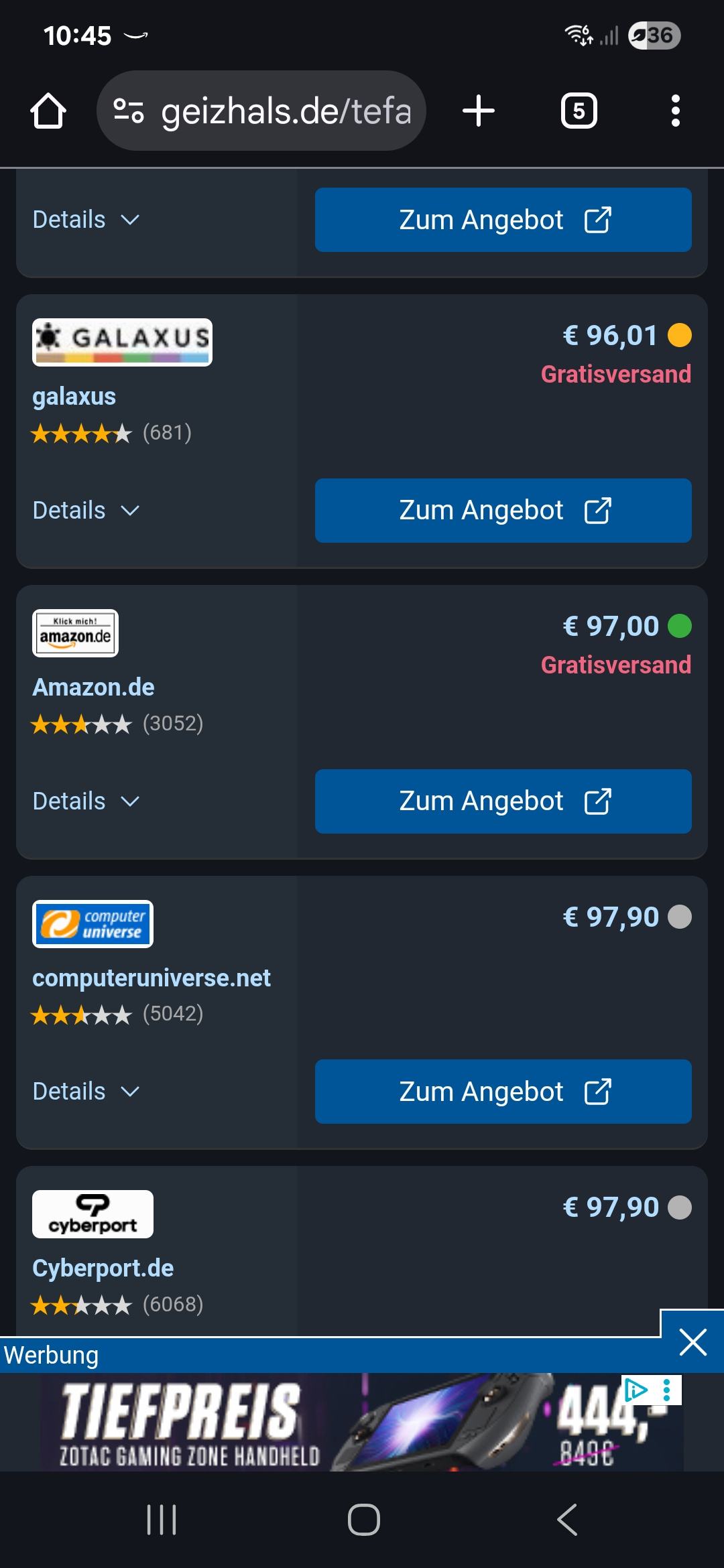Go to the Amazon.de offer
The width and height of the screenshot is (724, 1568).
[503, 801]
